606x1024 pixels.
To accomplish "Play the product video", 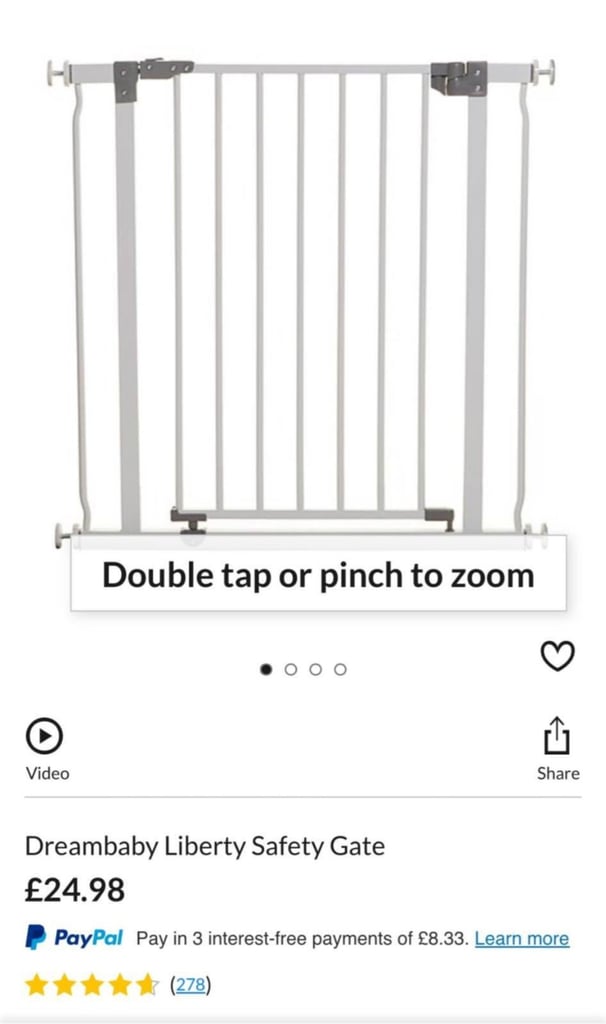I will [x=45, y=748].
